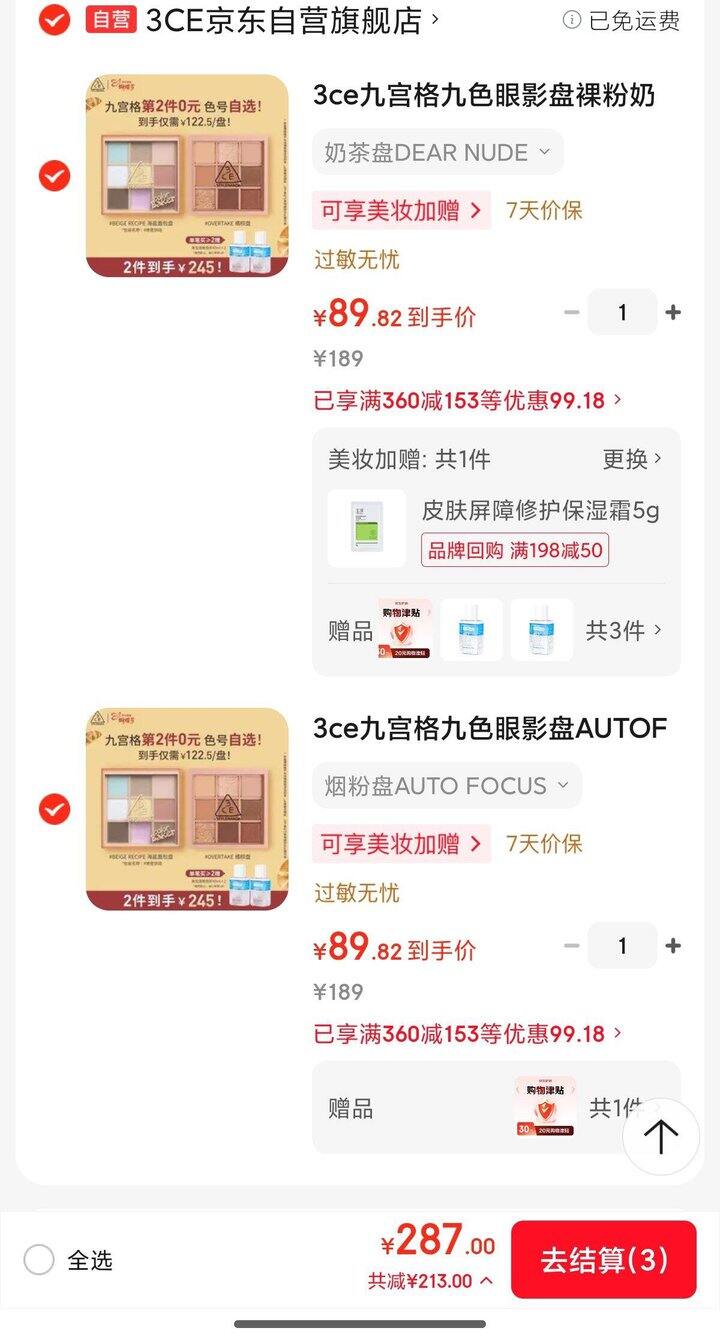Click the 购物津贴 gift icon under AUTO FOCUS product
The image size is (720, 1340).
point(546,1107)
